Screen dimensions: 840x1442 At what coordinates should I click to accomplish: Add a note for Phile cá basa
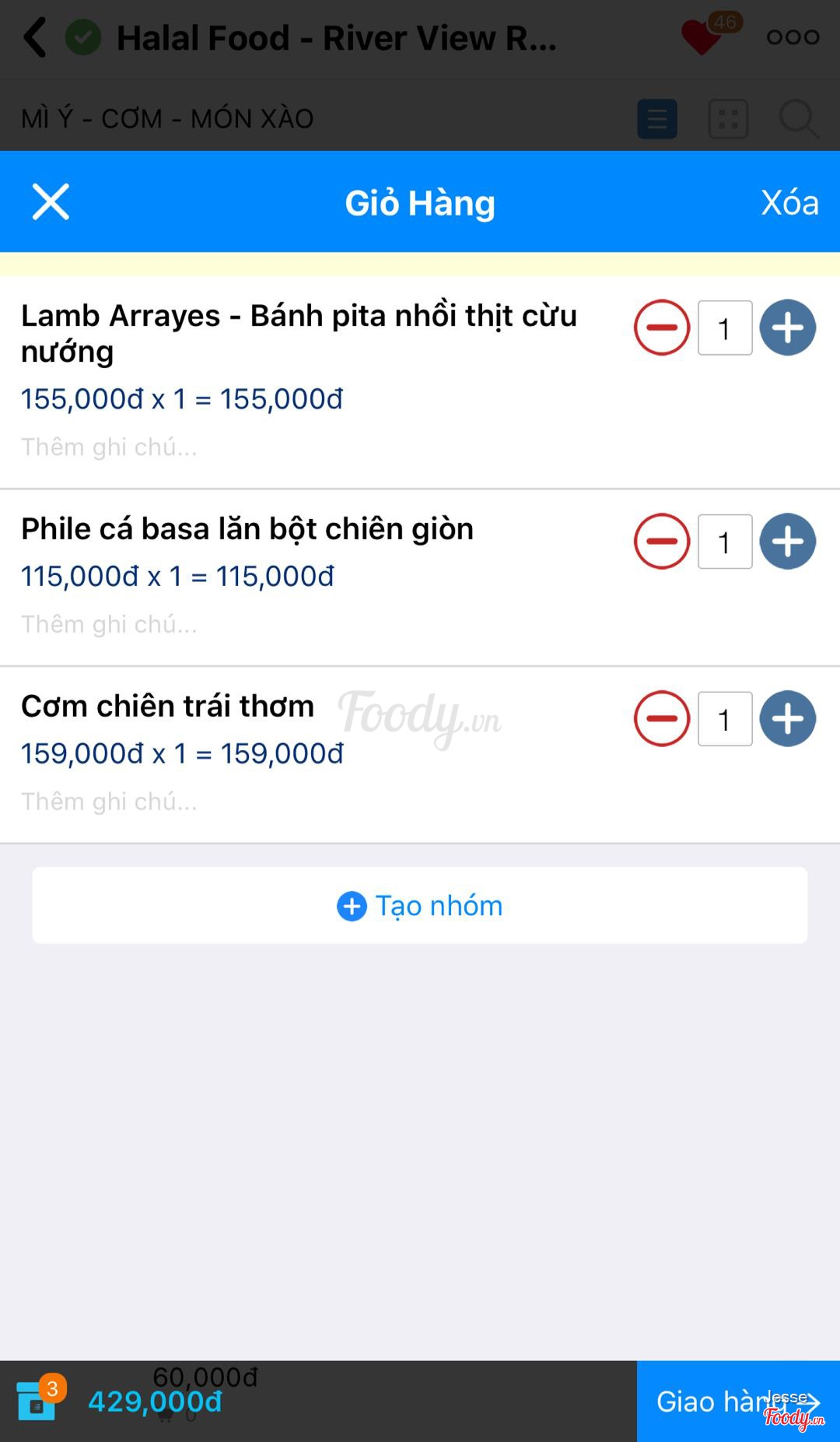coord(109,624)
